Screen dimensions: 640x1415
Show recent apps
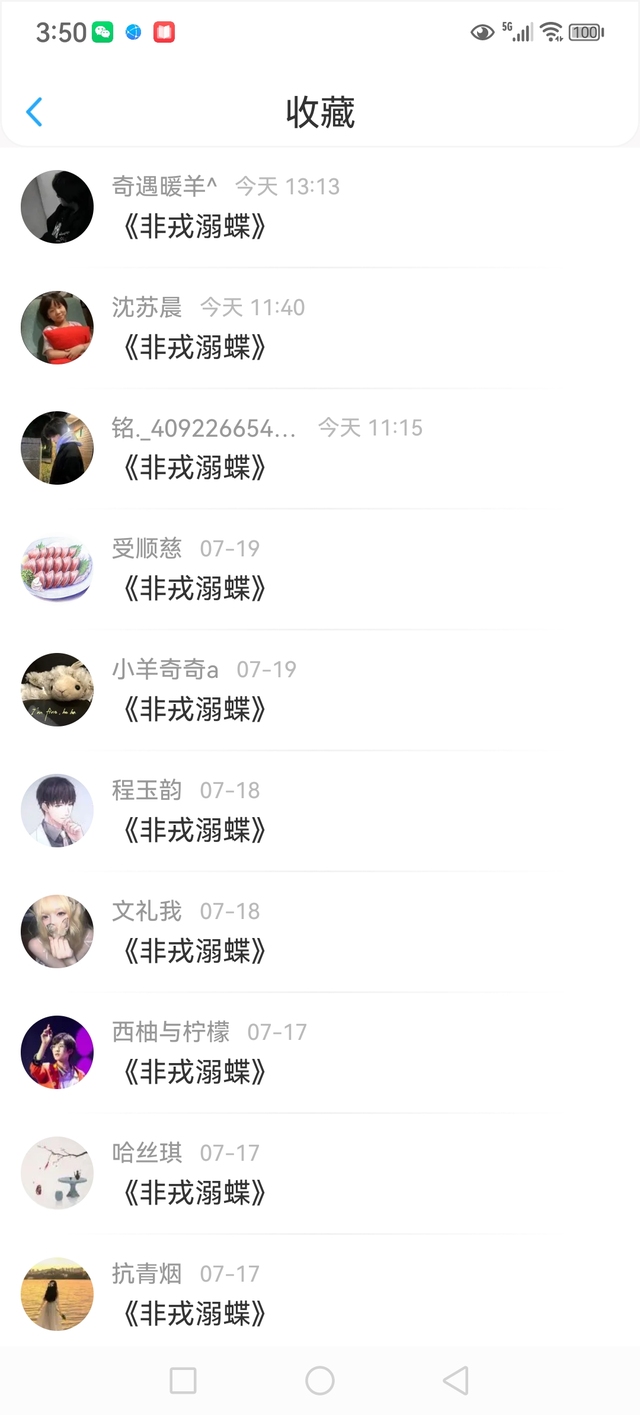(x=183, y=1381)
